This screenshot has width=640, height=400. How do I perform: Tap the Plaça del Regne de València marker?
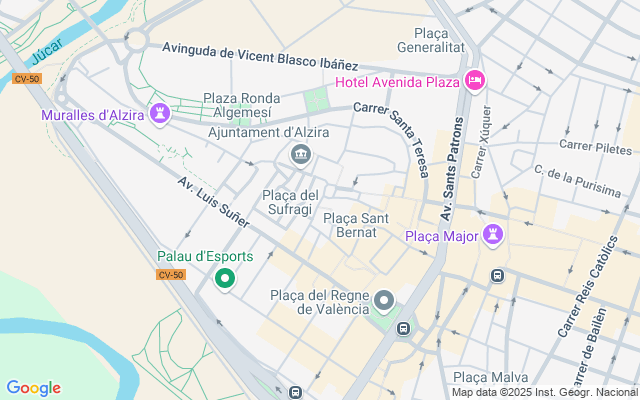coord(384,300)
